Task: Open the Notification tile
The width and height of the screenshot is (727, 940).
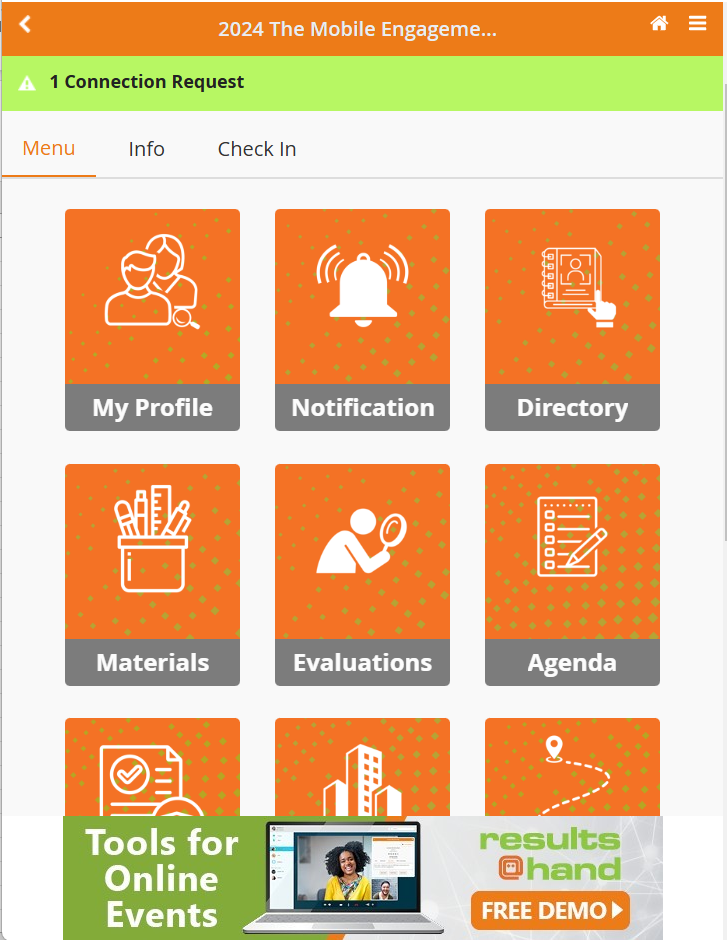Action: click(x=362, y=319)
